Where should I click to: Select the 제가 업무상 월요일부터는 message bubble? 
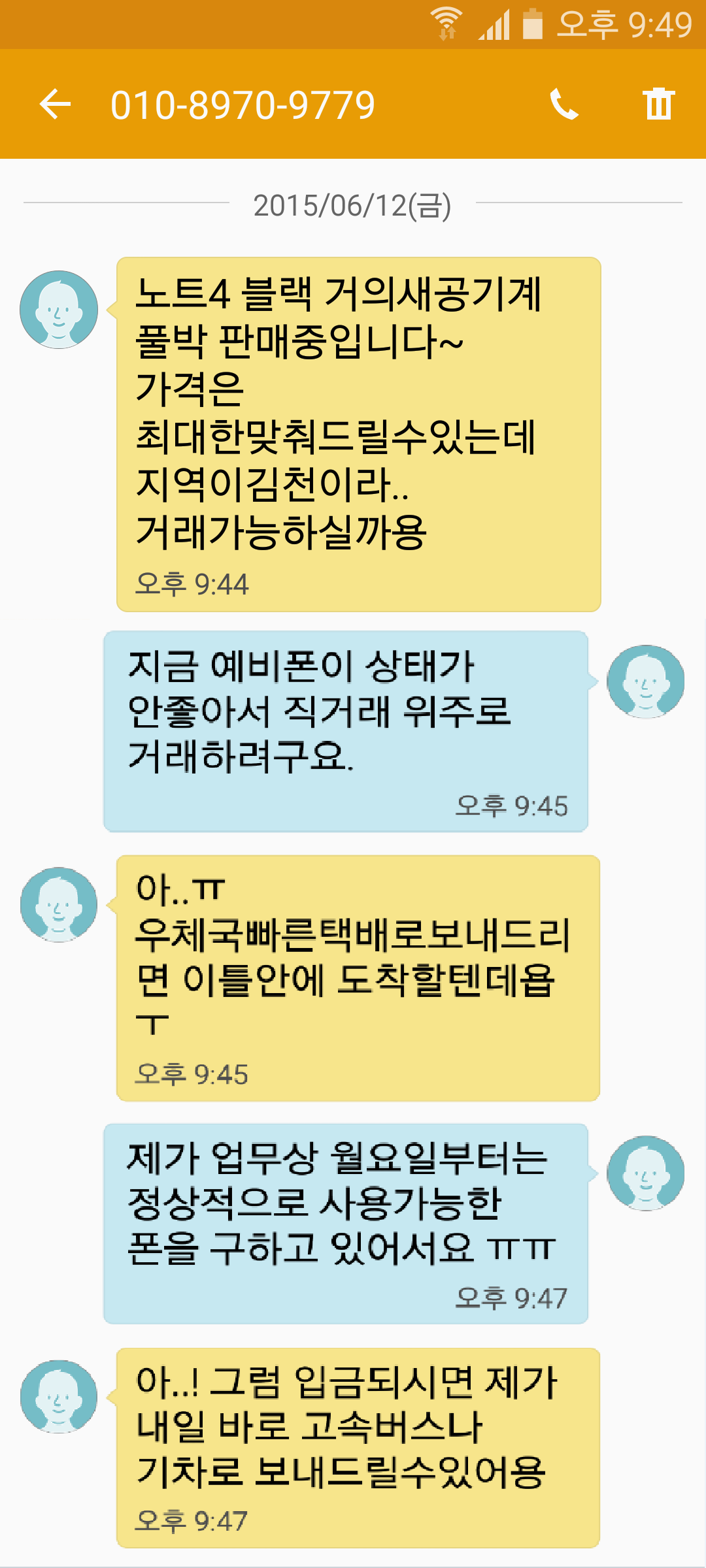coord(345,1223)
